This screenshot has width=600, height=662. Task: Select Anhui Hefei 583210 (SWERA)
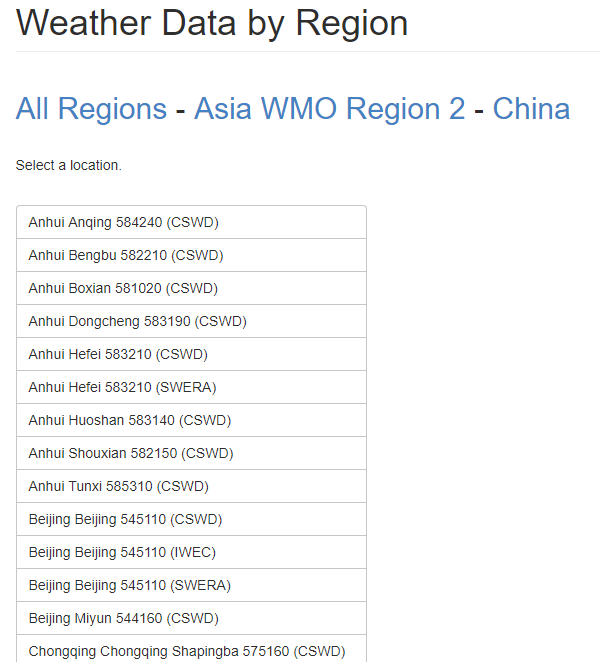coord(122,387)
